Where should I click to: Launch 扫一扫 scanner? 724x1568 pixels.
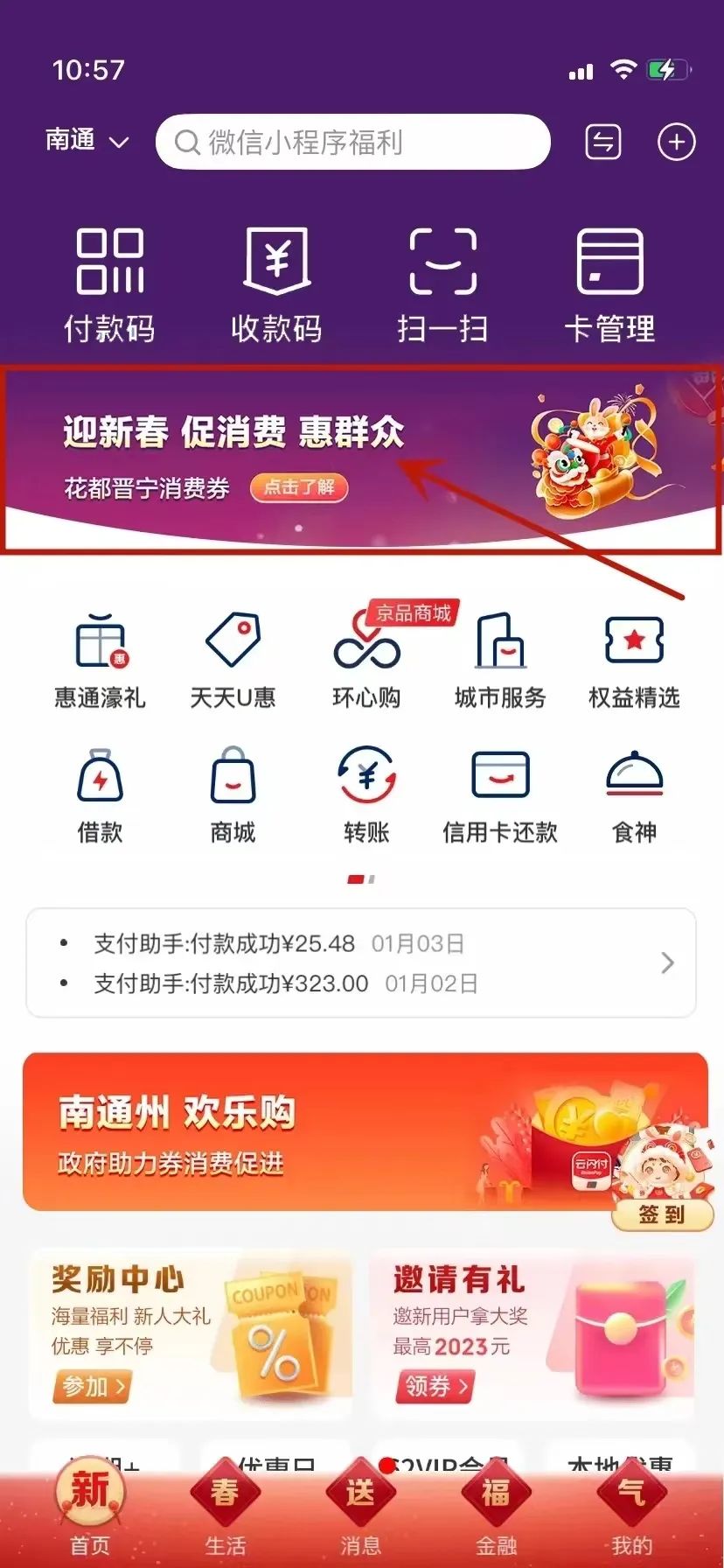point(442,284)
